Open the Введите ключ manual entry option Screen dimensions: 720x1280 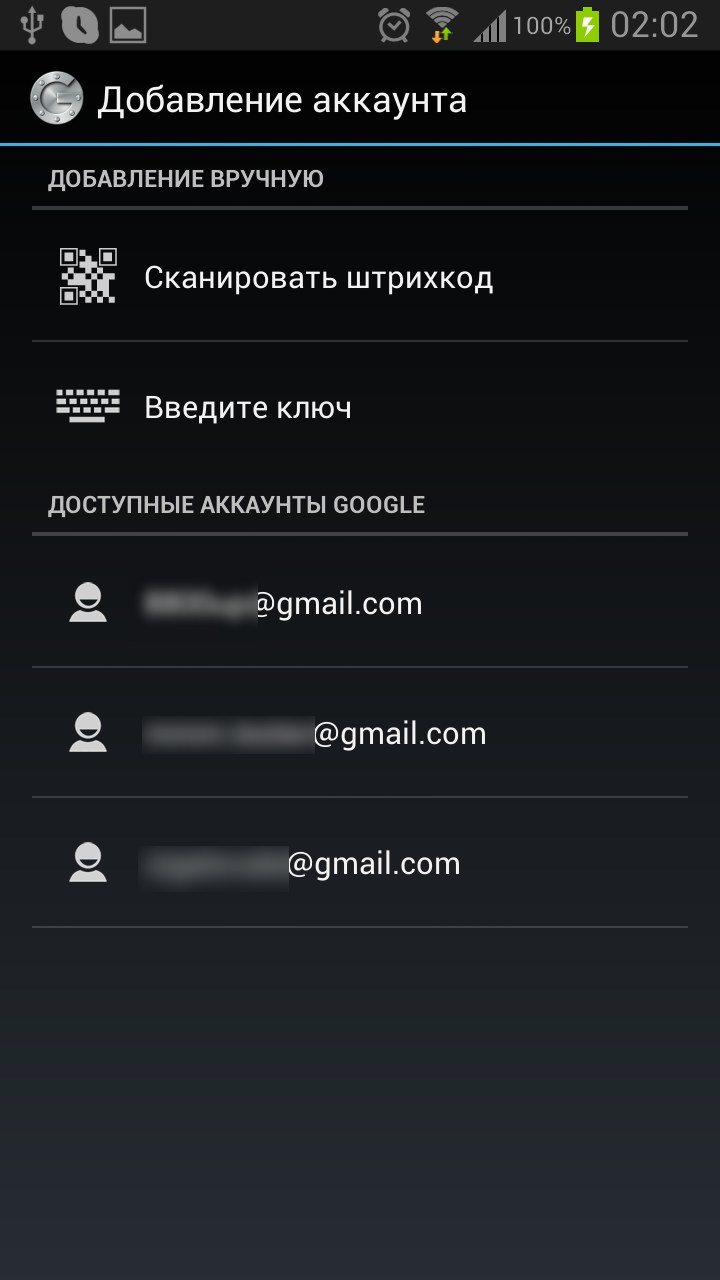click(x=360, y=407)
